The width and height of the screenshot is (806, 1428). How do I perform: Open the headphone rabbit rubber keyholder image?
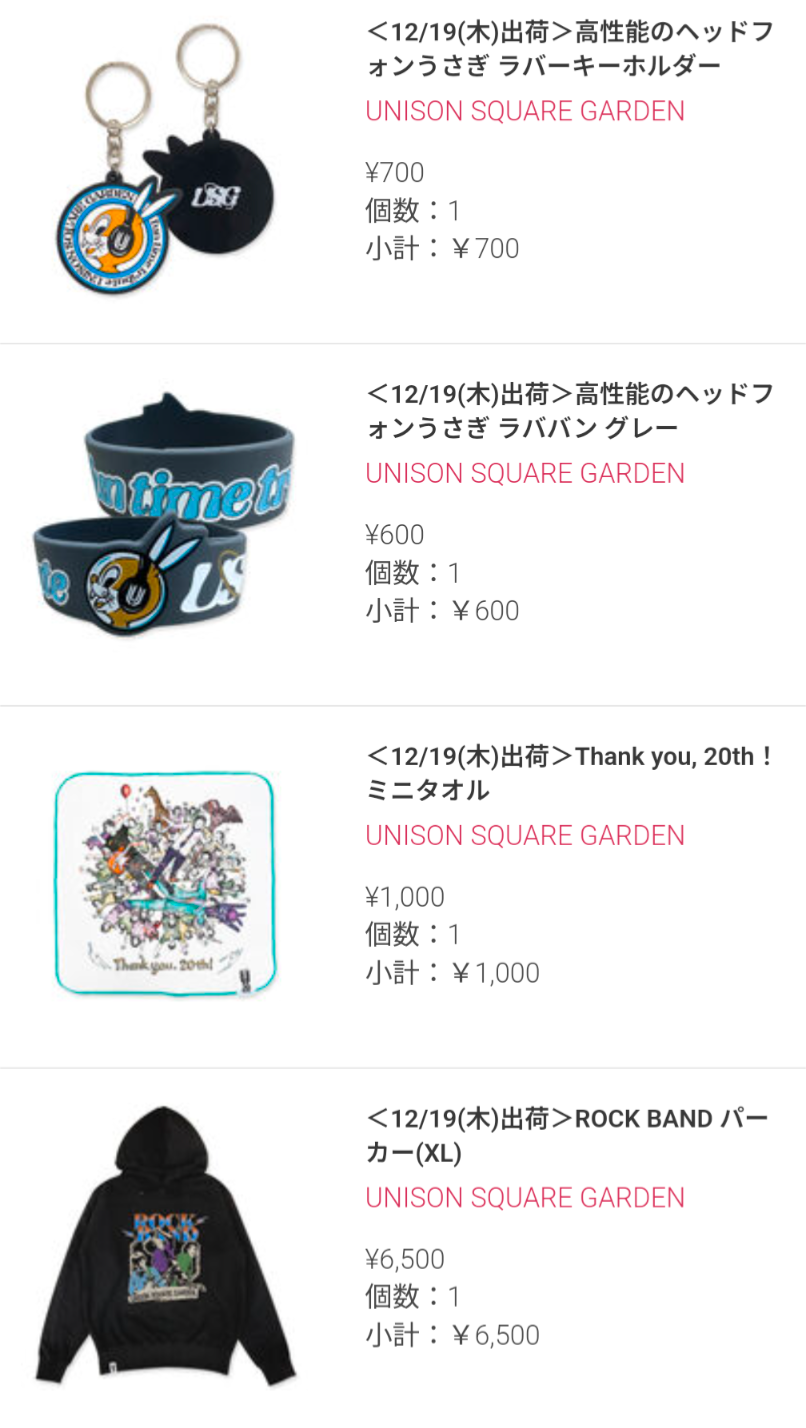coord(165,160)
